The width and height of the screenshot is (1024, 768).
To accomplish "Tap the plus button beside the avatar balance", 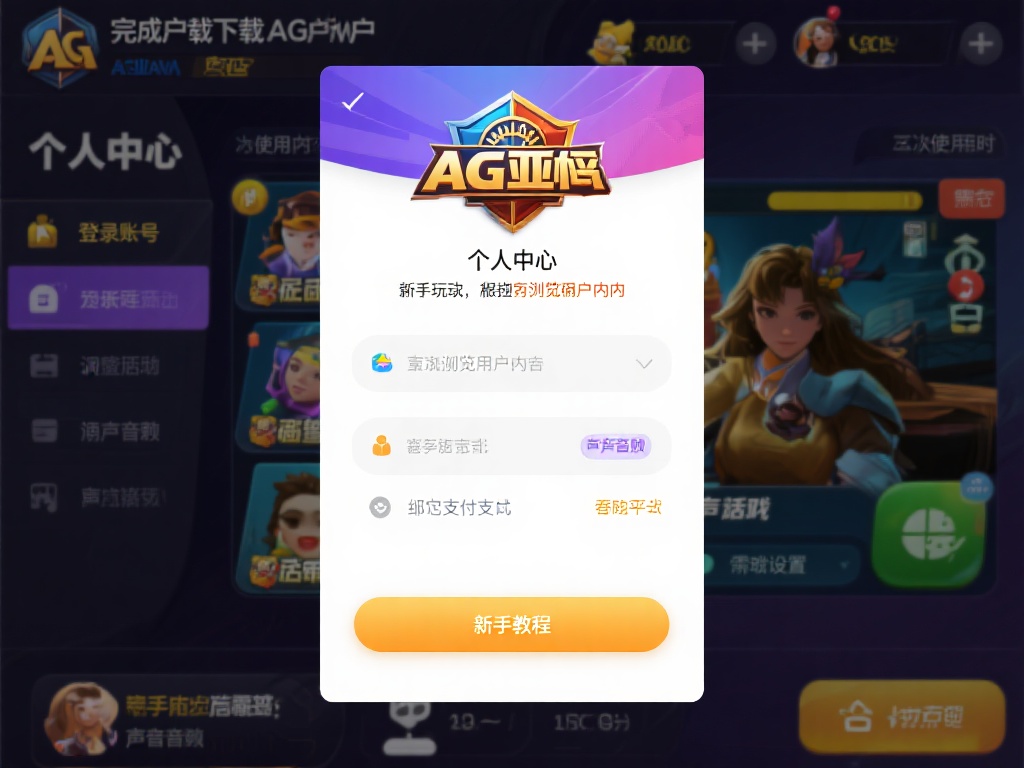I will coord(980,44).
